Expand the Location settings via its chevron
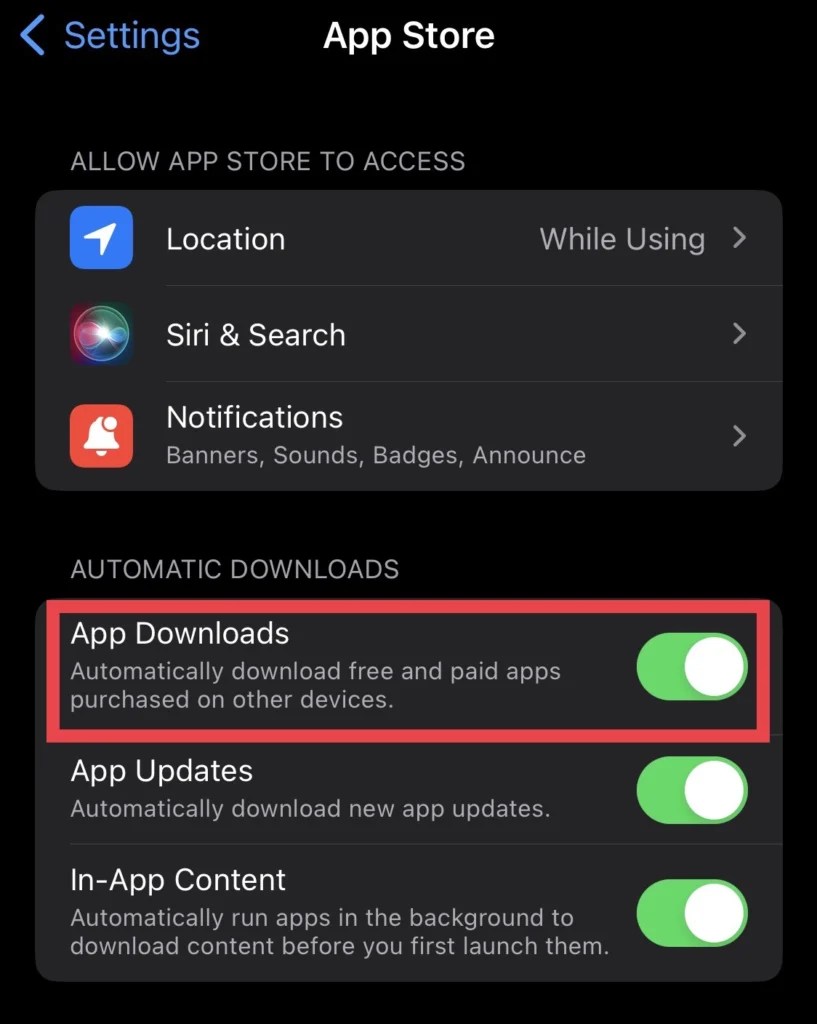817x1024 pixels. (740, 239)
